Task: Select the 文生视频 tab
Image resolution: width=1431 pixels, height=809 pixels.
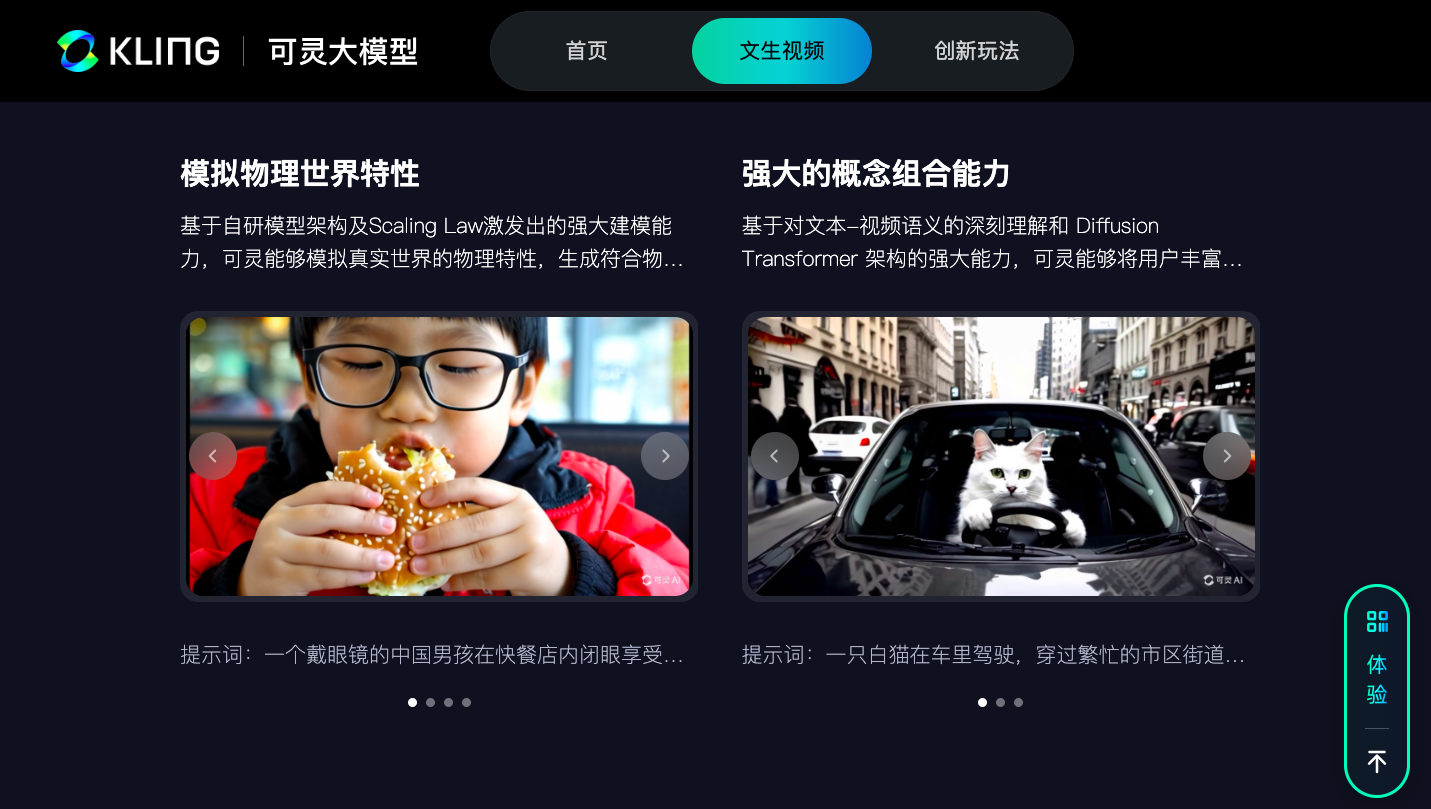Action: click(781, 51)
